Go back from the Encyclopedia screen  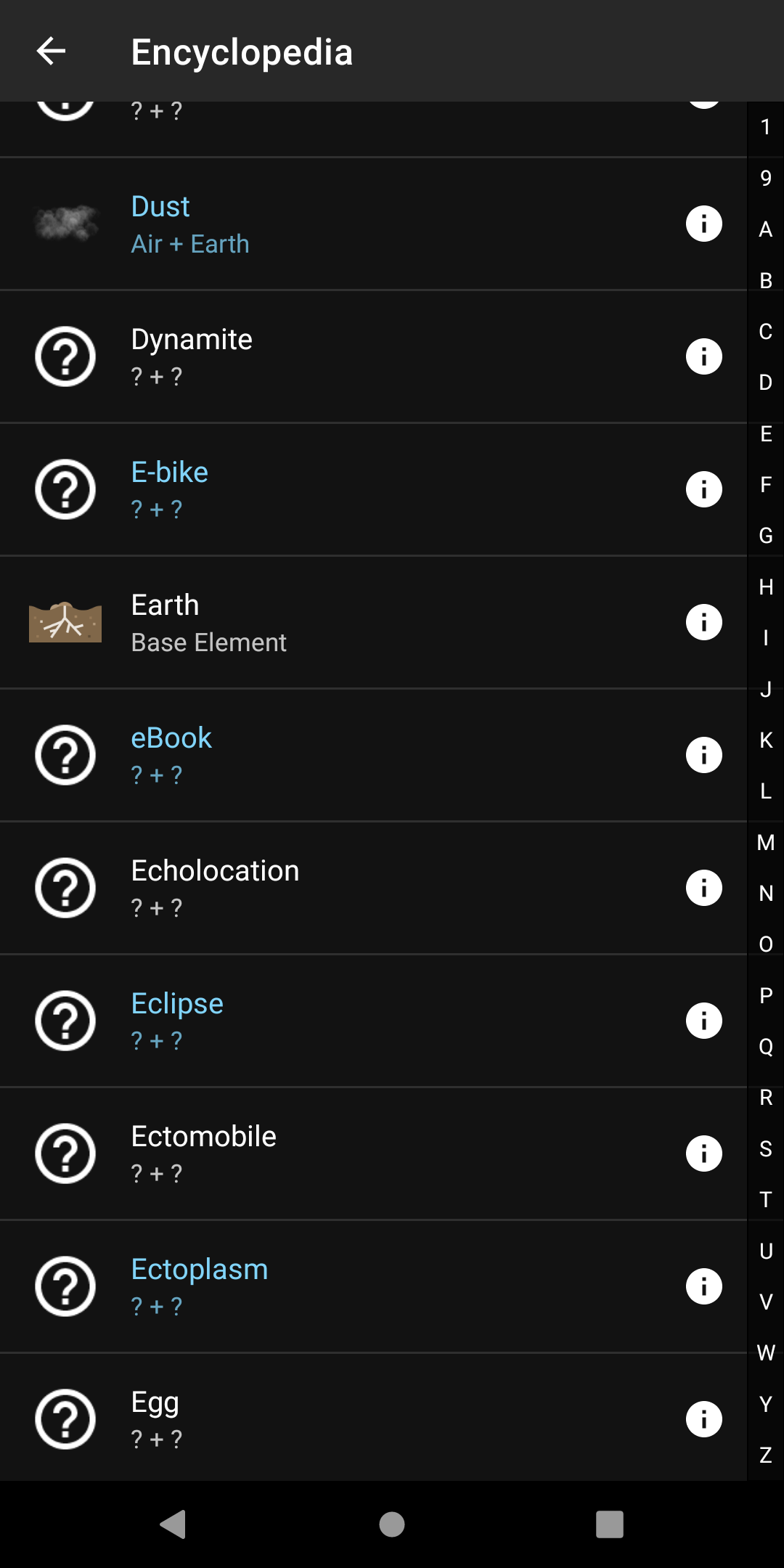point(51,51)
